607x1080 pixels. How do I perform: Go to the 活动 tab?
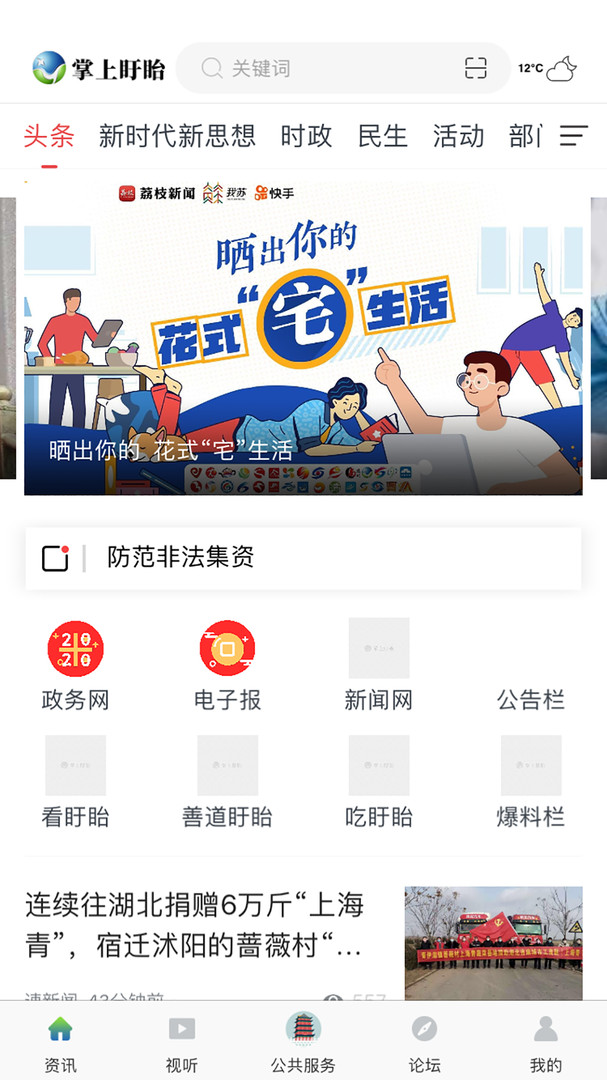coord(459,136)
